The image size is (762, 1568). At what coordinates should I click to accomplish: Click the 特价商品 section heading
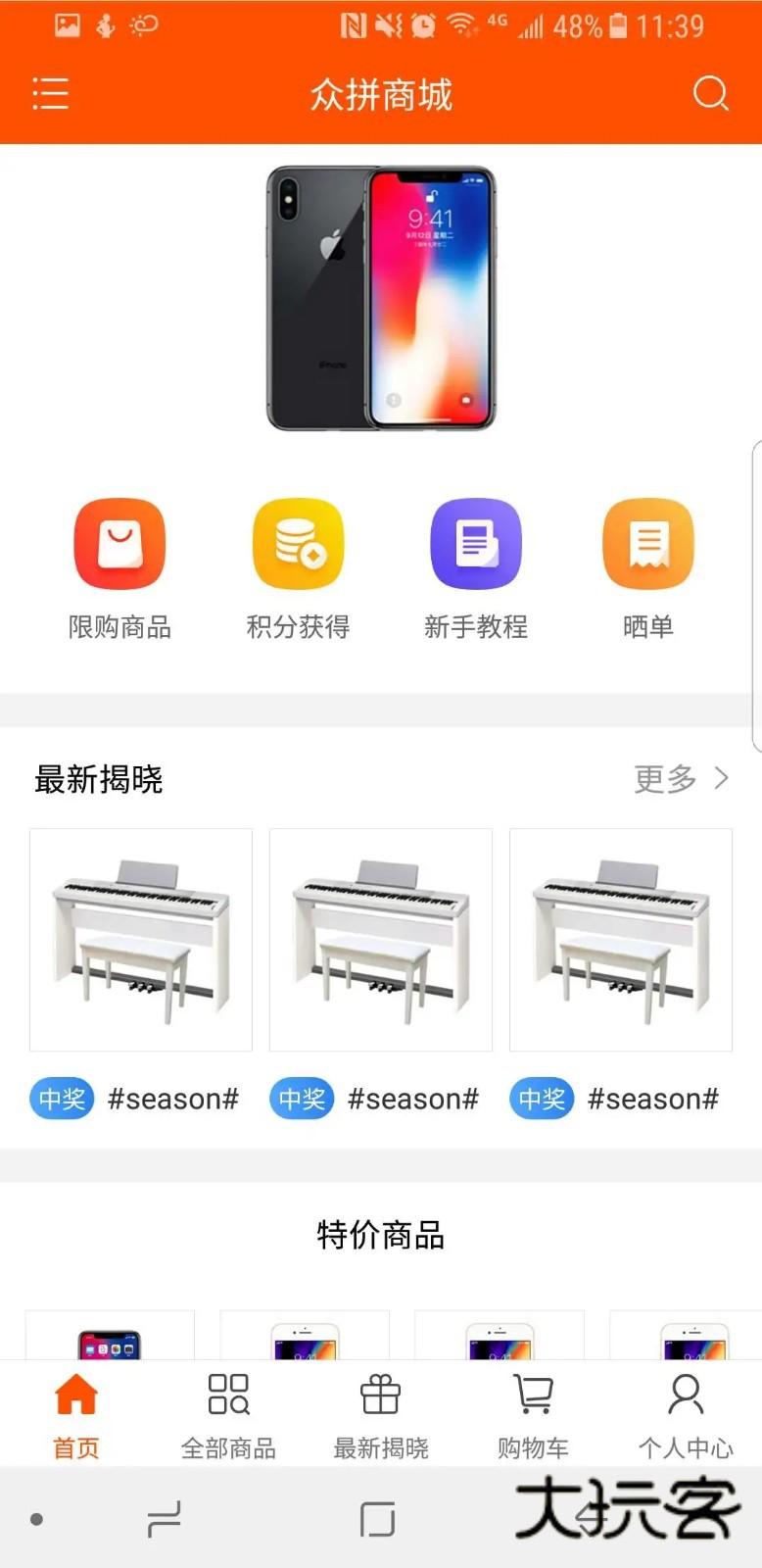click(x=381, y=1236)
